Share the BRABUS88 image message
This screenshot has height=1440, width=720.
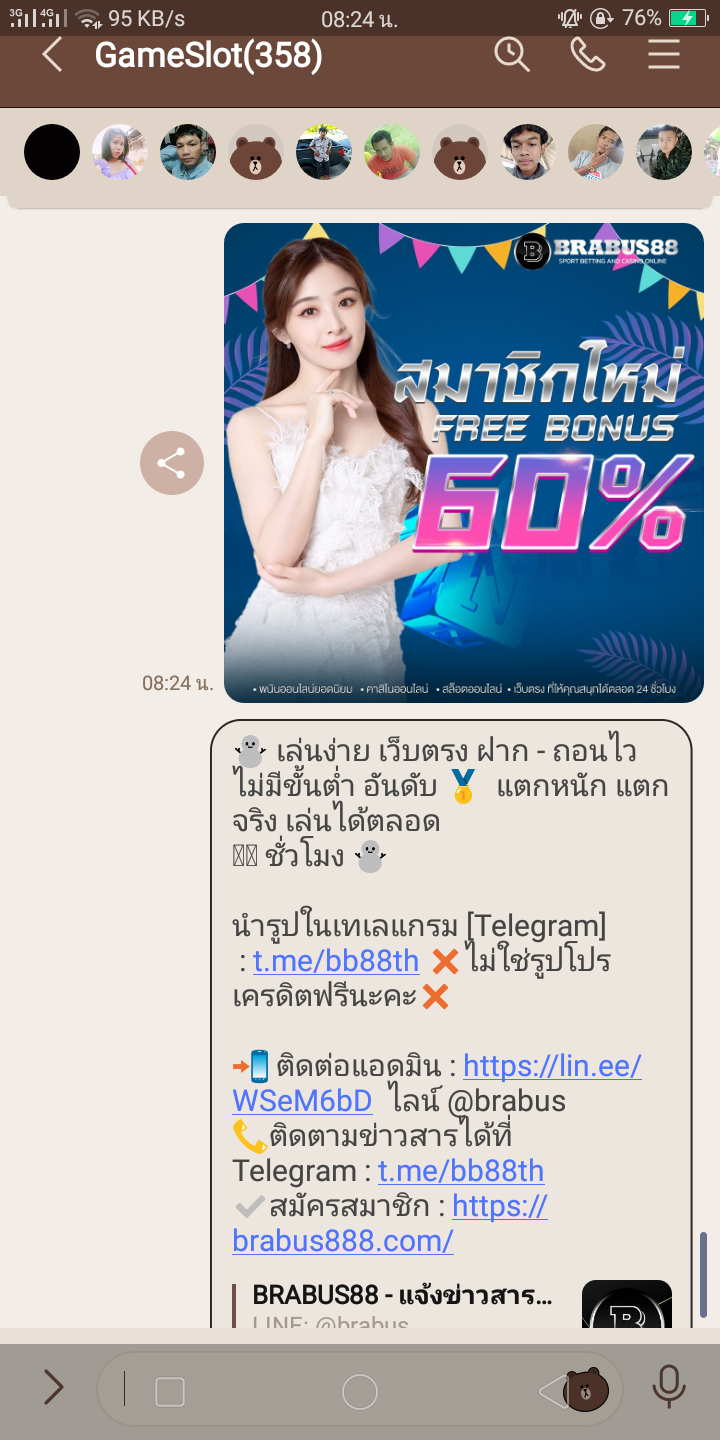tap(172, 463)
